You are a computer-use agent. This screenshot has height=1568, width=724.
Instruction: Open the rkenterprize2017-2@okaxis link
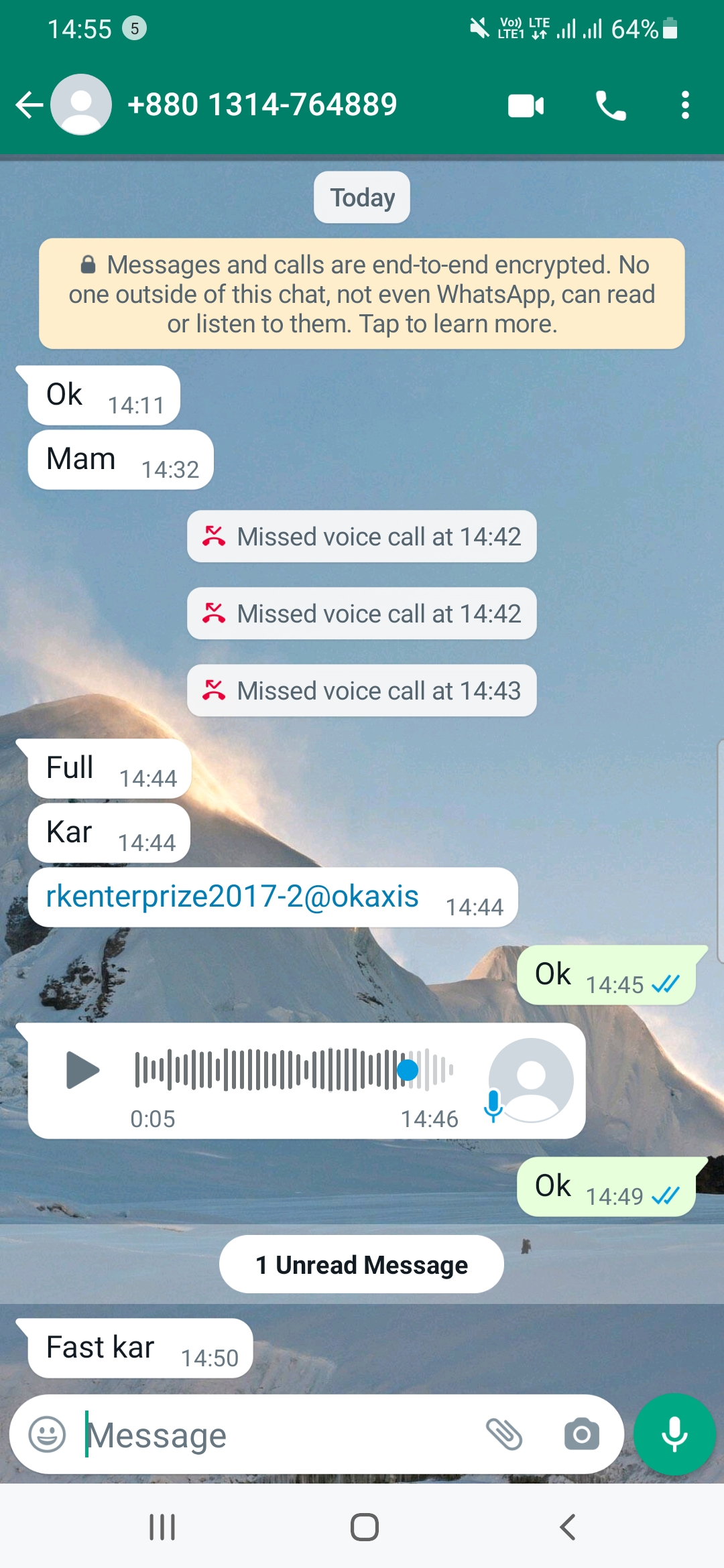tap(232, 897)
